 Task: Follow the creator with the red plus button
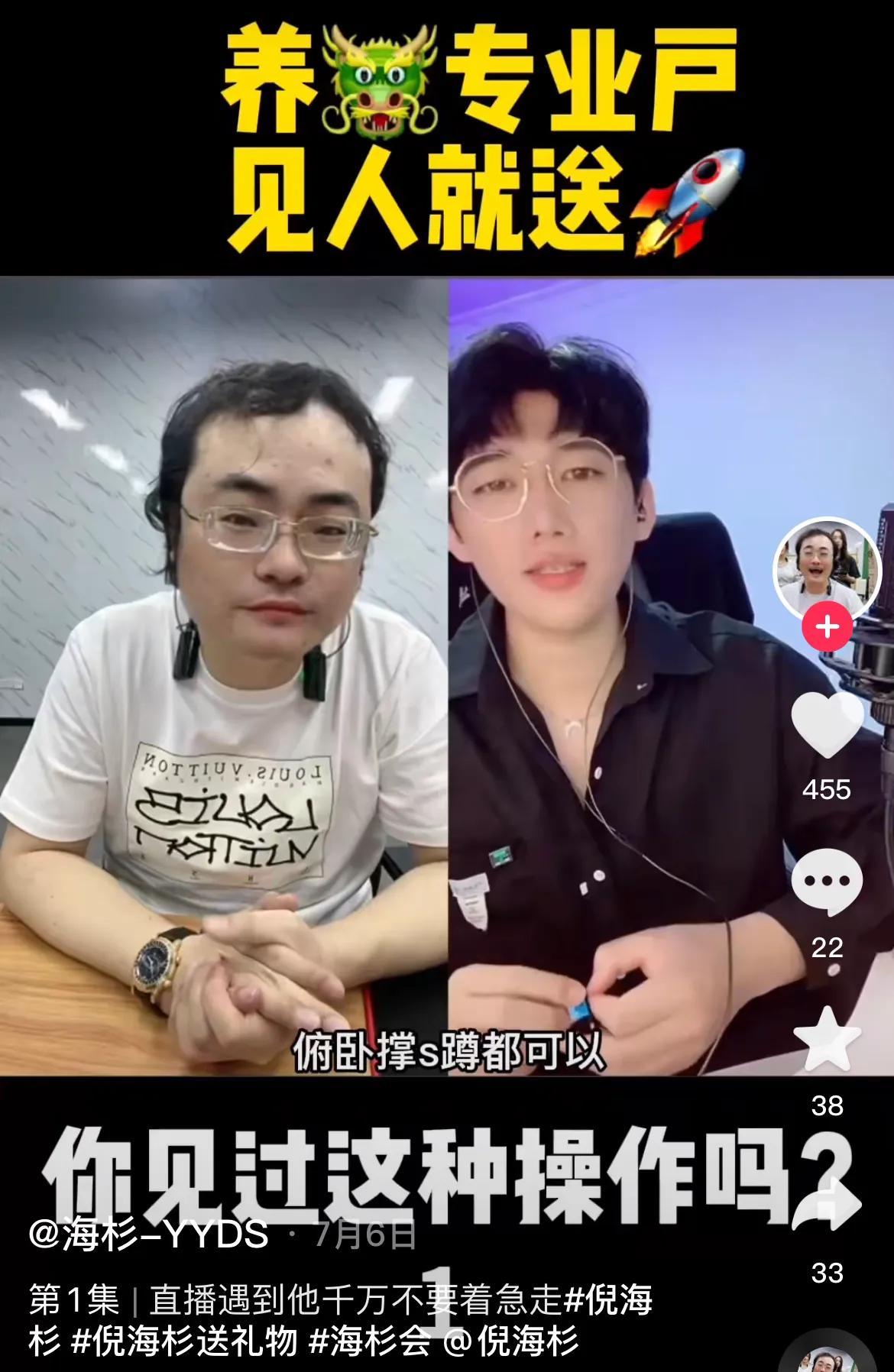click(827, 627)
